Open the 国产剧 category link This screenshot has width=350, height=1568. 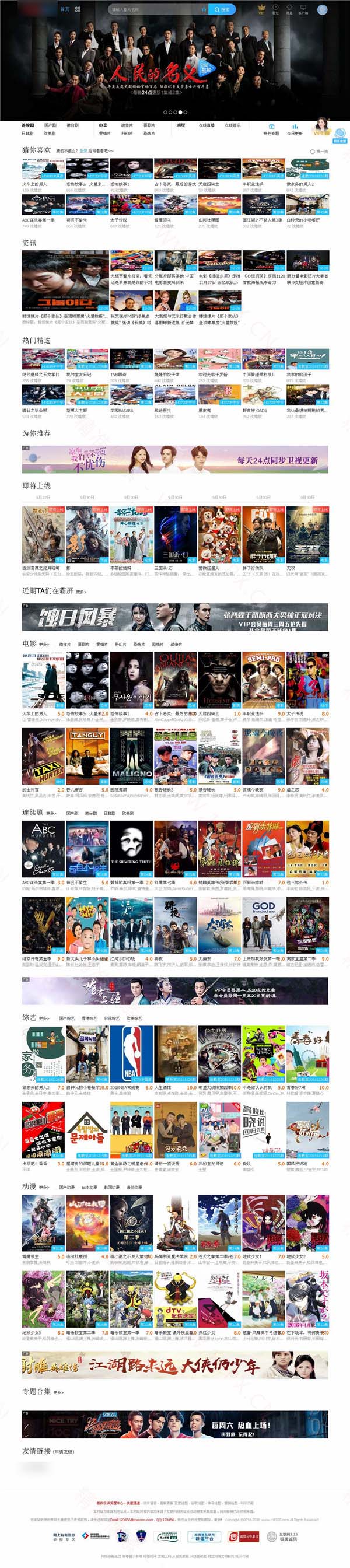50,125
